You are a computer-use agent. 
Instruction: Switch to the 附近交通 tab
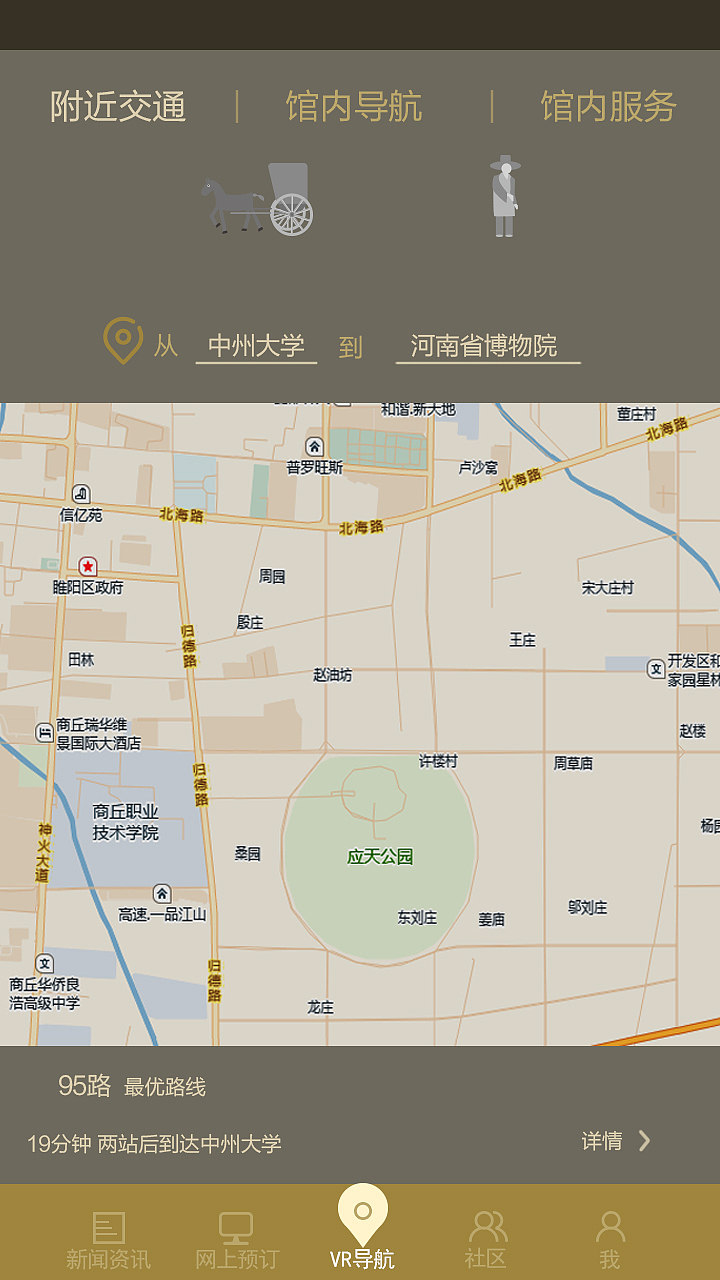118,108
